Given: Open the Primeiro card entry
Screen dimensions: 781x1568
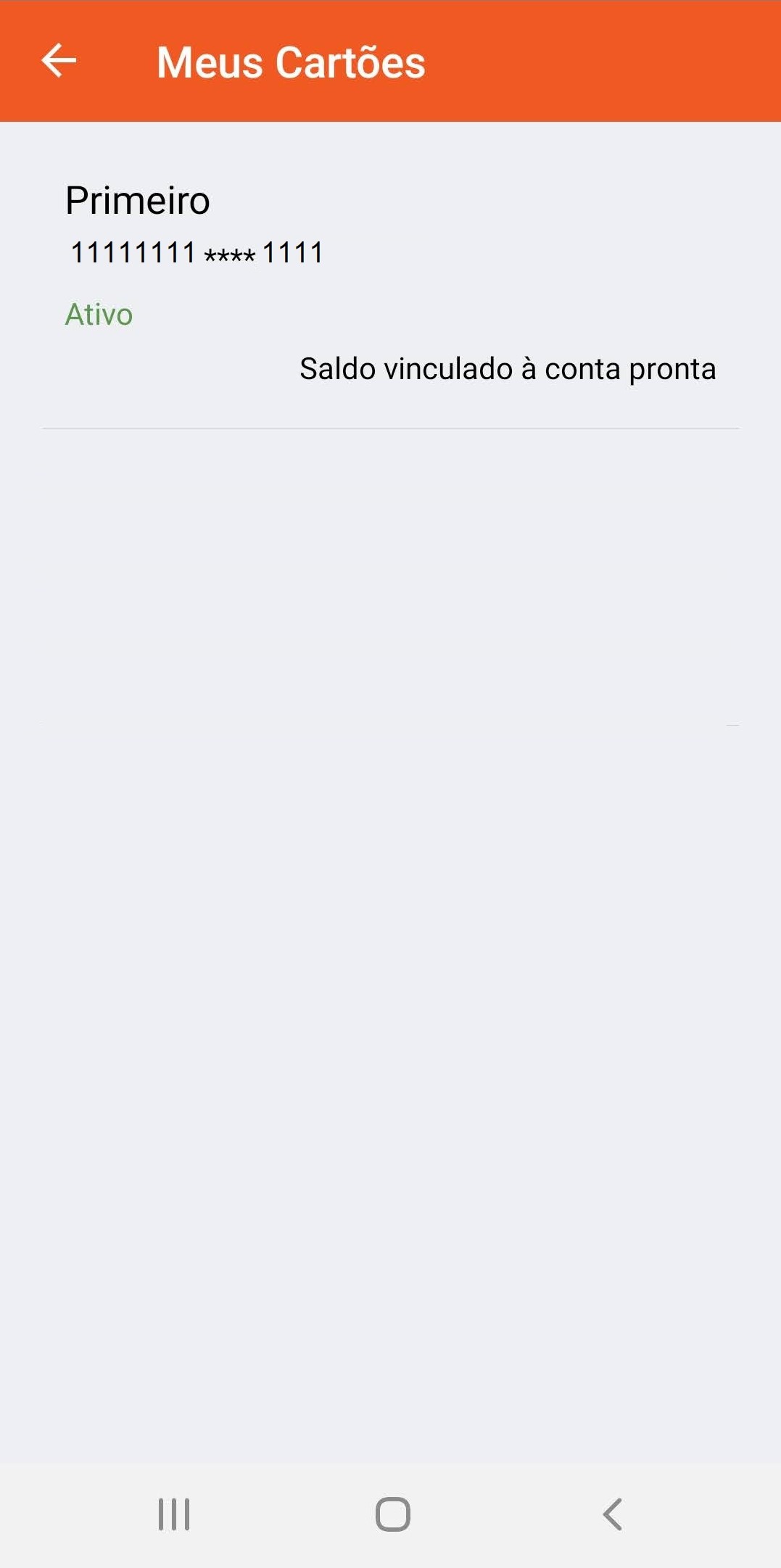Looking at the screenshot, I should point(391,283).
